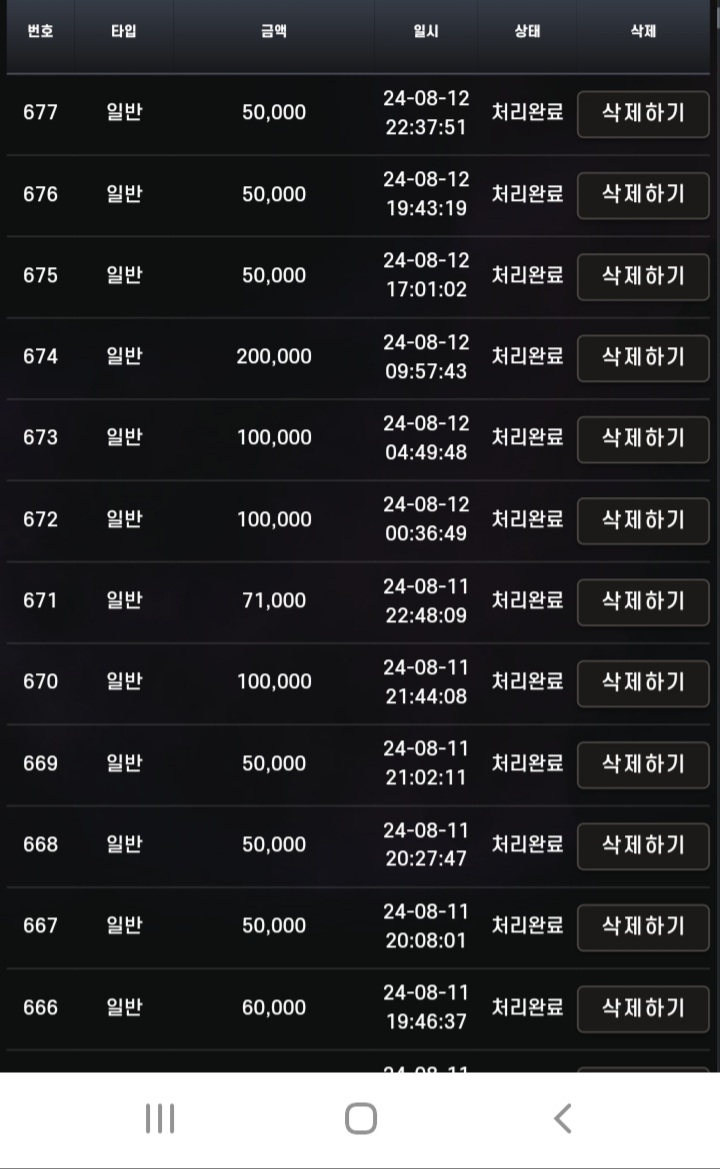Delete row 667
Image resolution: width=720 pixels, height=1169 pixels.
point(642,927)
